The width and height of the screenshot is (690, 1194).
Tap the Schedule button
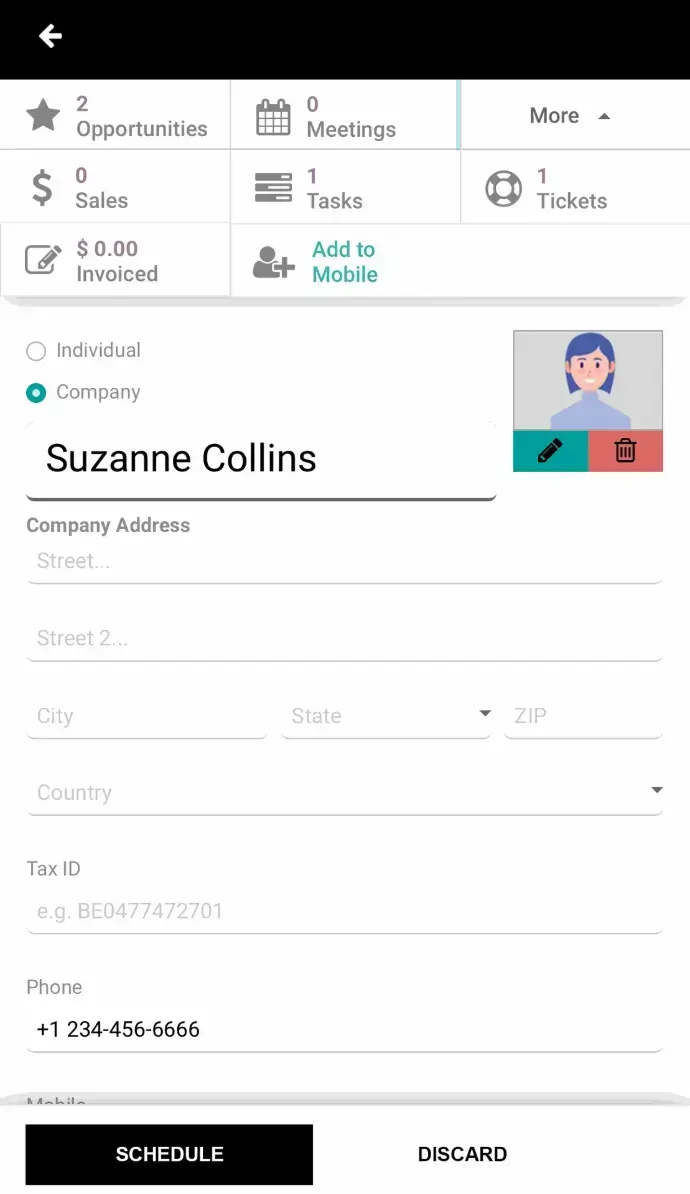(169, 1154)
